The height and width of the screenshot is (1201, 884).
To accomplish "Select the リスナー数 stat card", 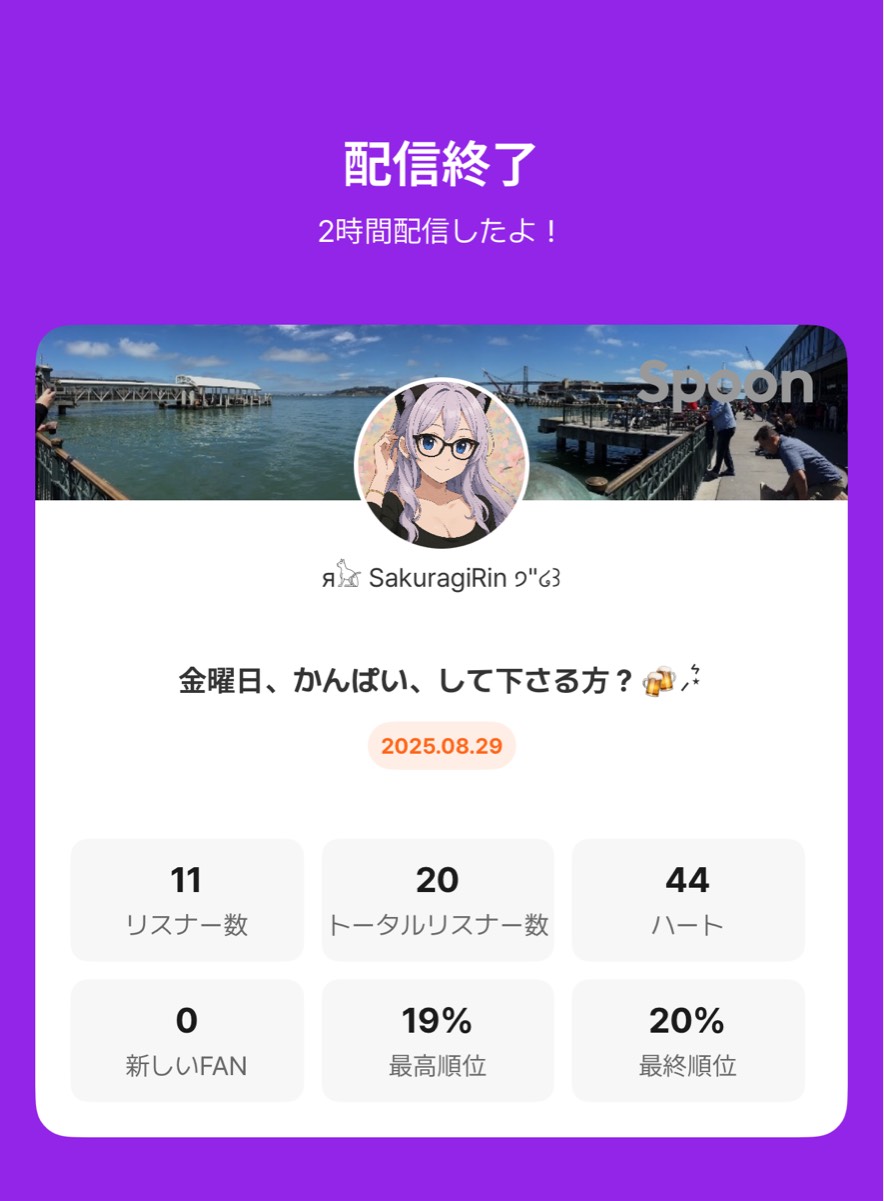I will [x=186, y=899].
